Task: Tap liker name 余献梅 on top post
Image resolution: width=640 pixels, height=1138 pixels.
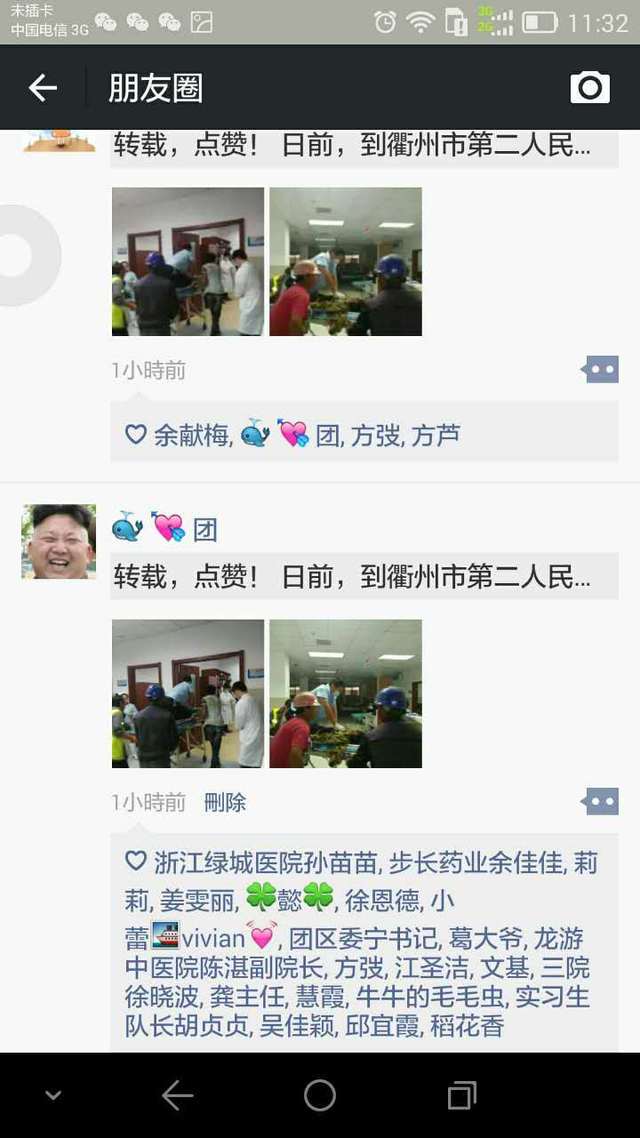Action: (x=191, y=435)
